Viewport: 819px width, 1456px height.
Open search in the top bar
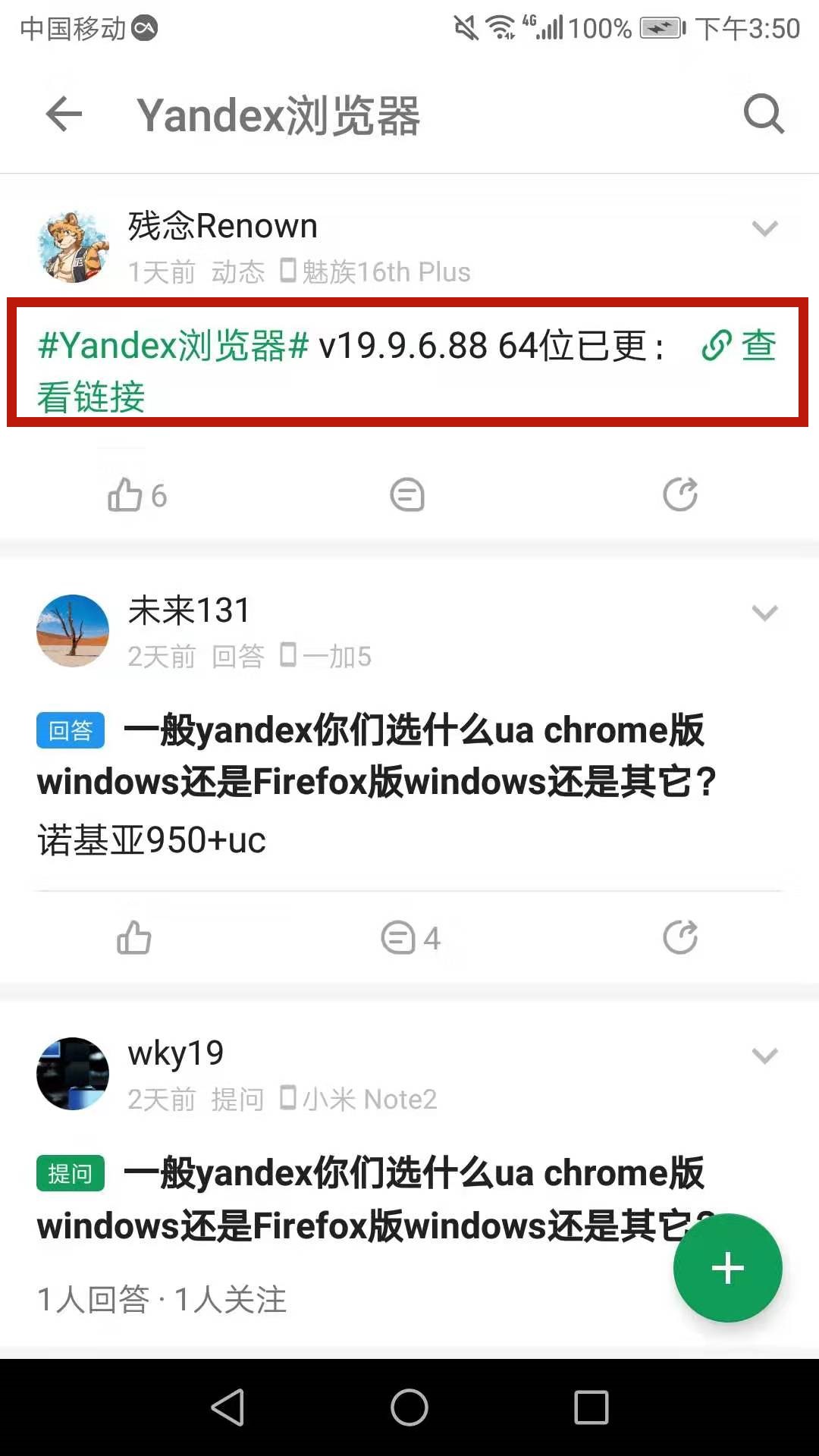coord(763,115)
